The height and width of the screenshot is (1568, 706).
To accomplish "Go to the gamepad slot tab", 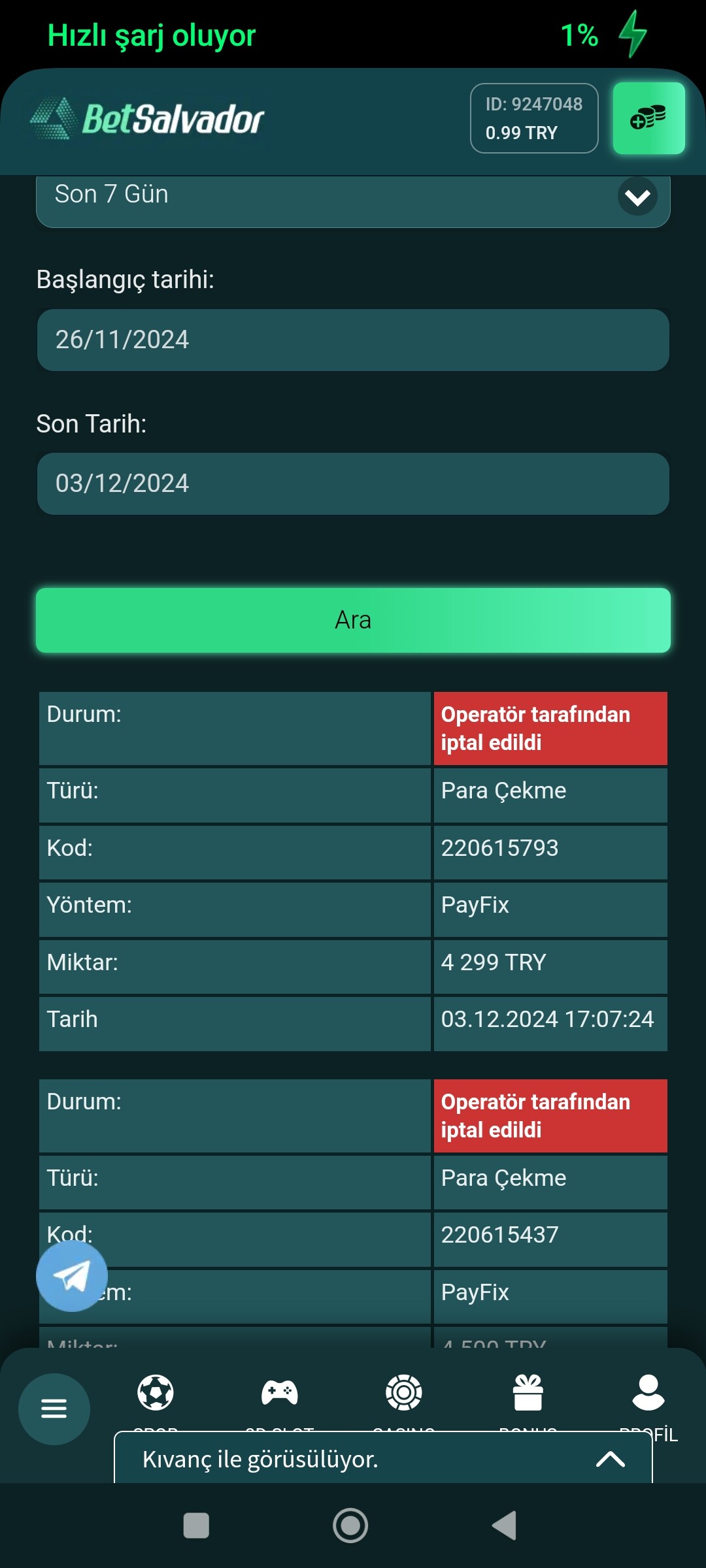I will (280, 1398).
